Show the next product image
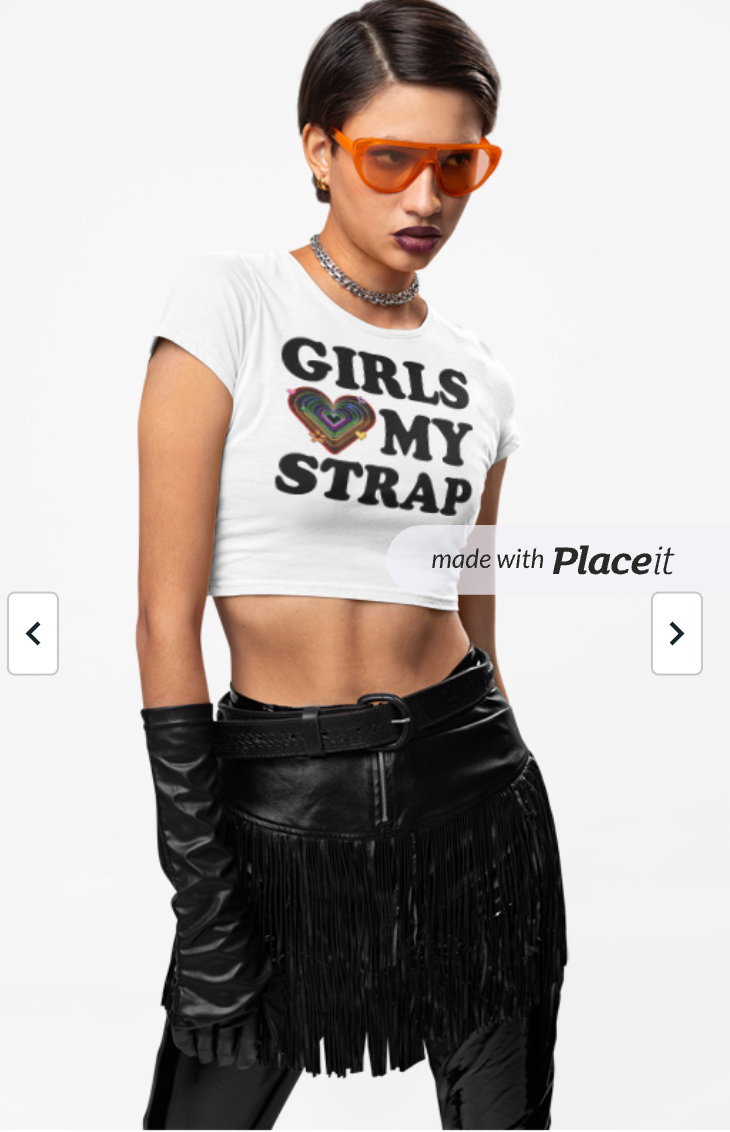The width and height of the screenshot is (730, 1132). click(676, 633)
